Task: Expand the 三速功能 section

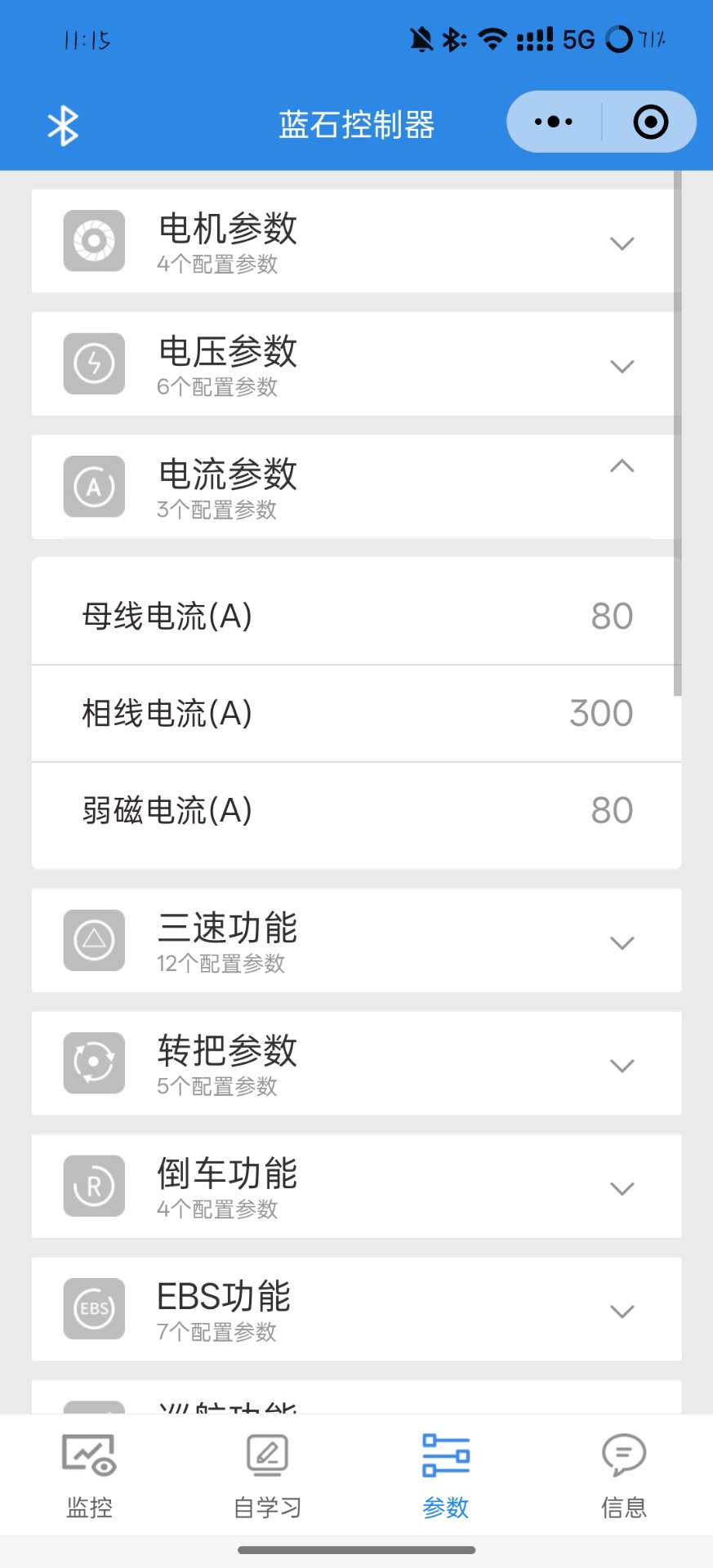Action: [x=356, y=941]
